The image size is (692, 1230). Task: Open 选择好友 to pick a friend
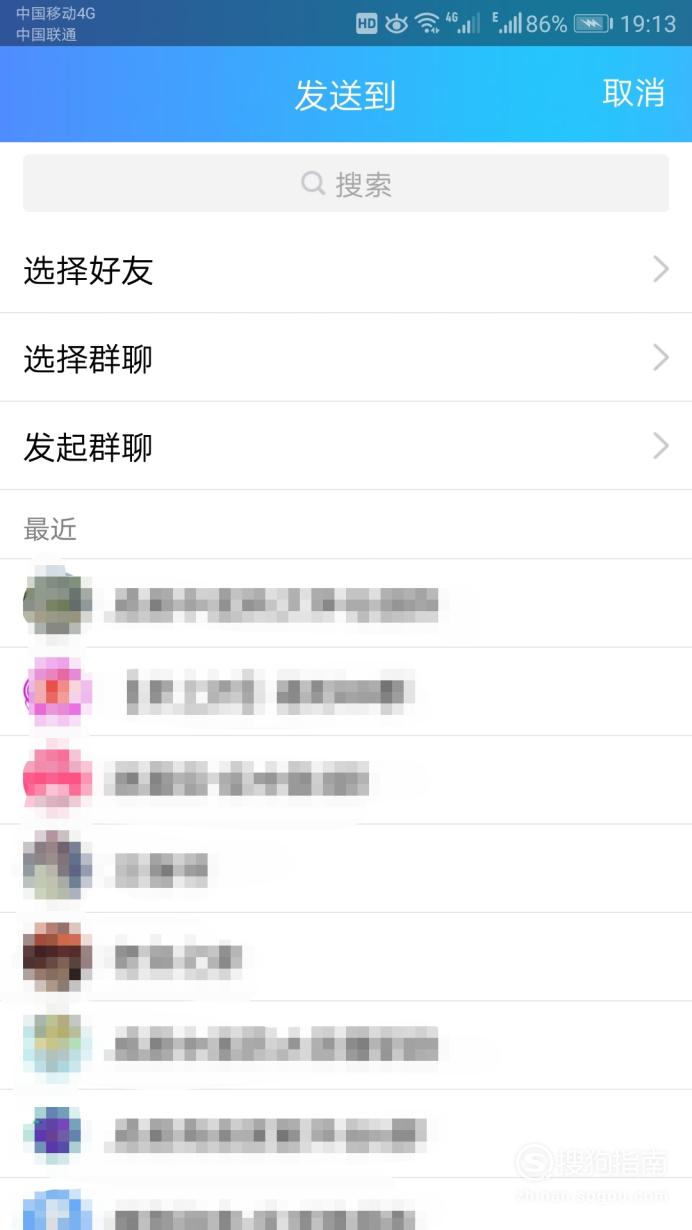point(346,270)
